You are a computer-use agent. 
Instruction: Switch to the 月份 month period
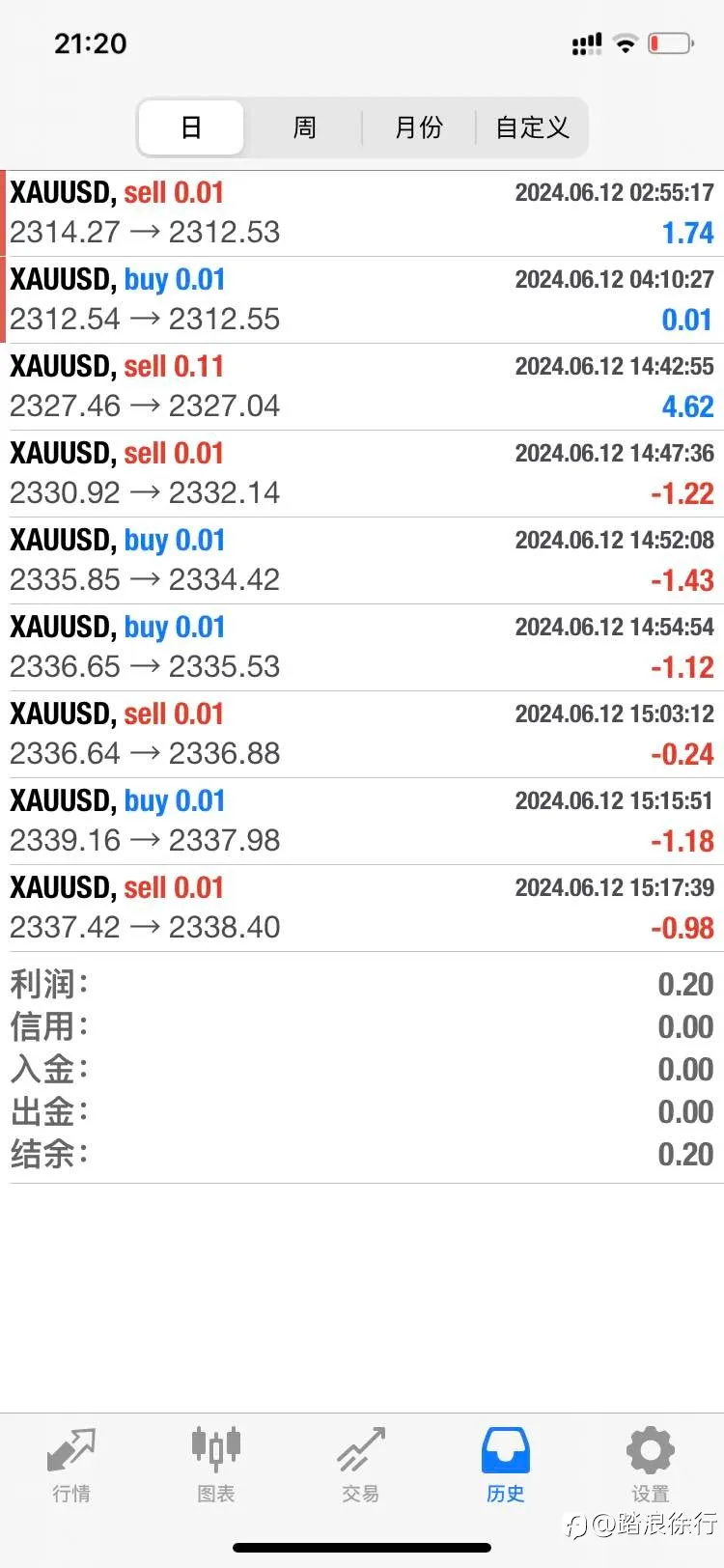419,127
